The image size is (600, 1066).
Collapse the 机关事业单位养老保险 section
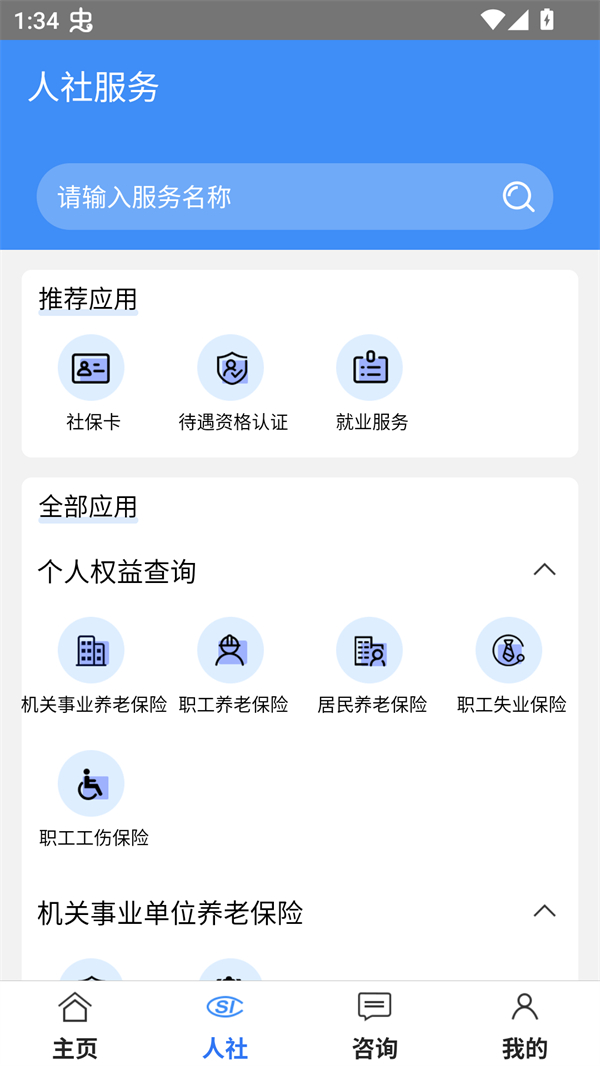click(544, 912)
